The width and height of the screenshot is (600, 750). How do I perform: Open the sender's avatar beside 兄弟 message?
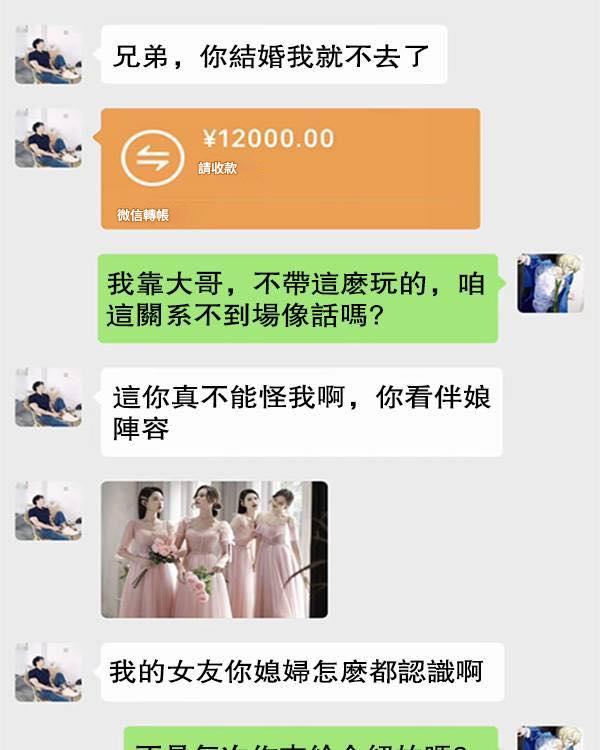47,56
